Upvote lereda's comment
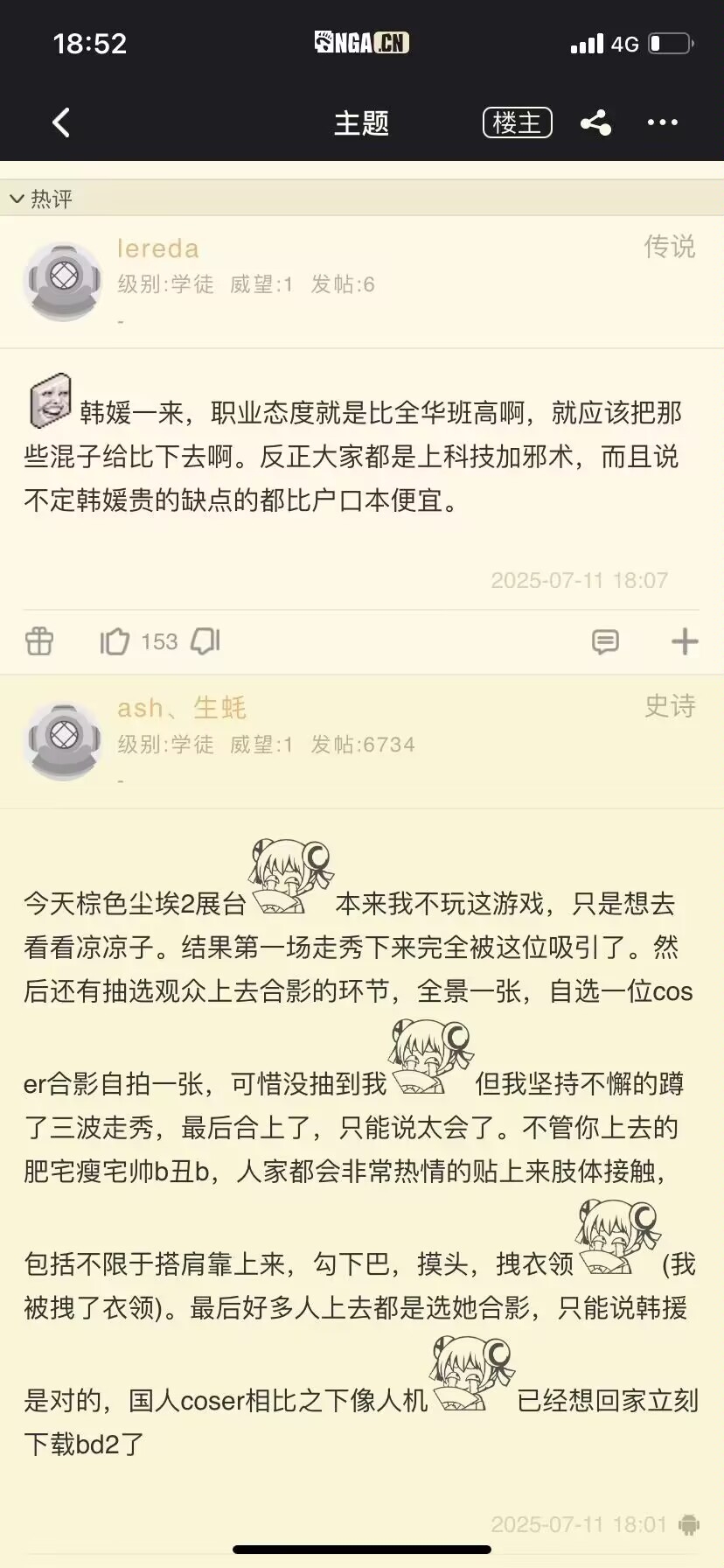Screen dimensions: 724x1568 coord(115,641)
